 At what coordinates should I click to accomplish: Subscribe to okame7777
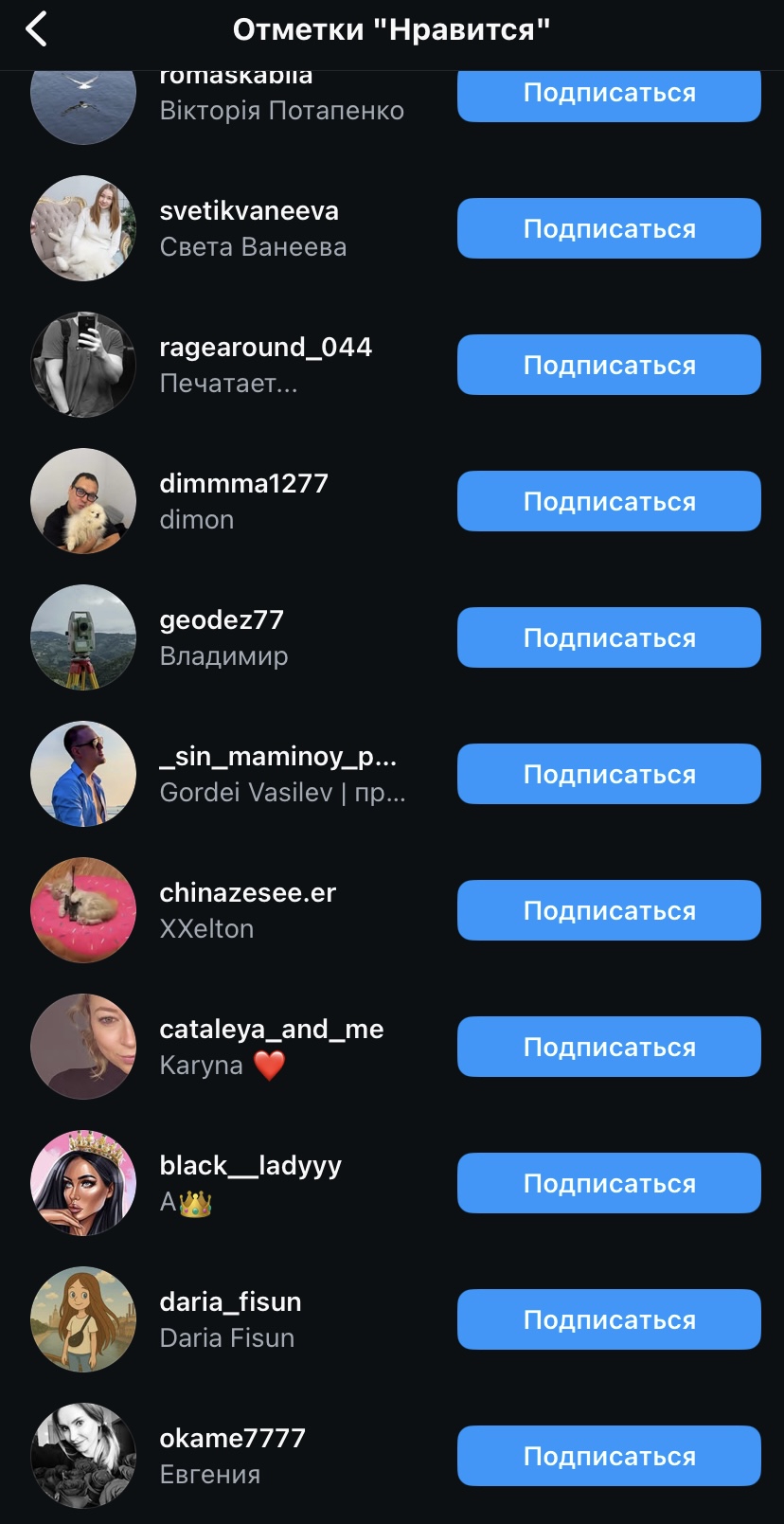coord(609,1456)
